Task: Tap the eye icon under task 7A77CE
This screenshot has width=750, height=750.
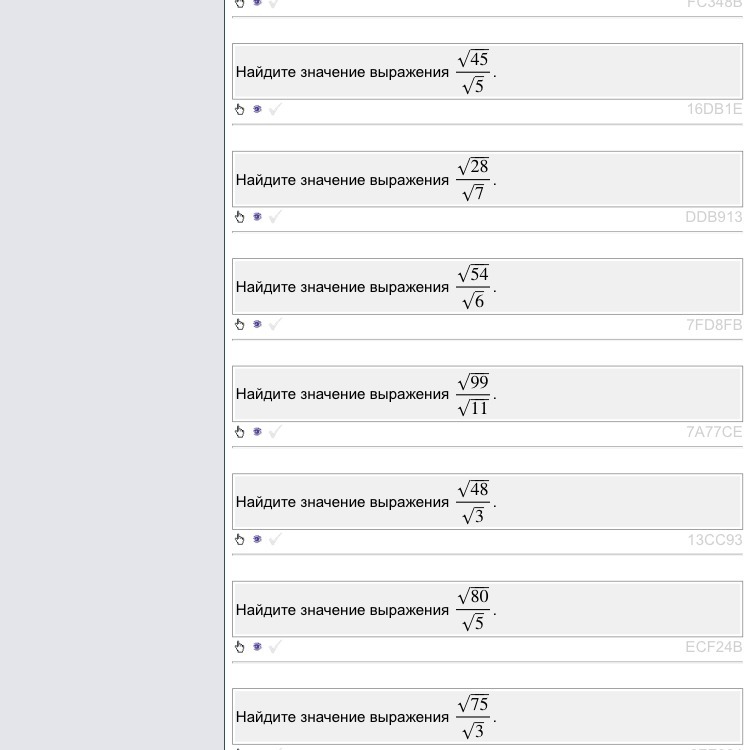Action: [x=257, y=432]
